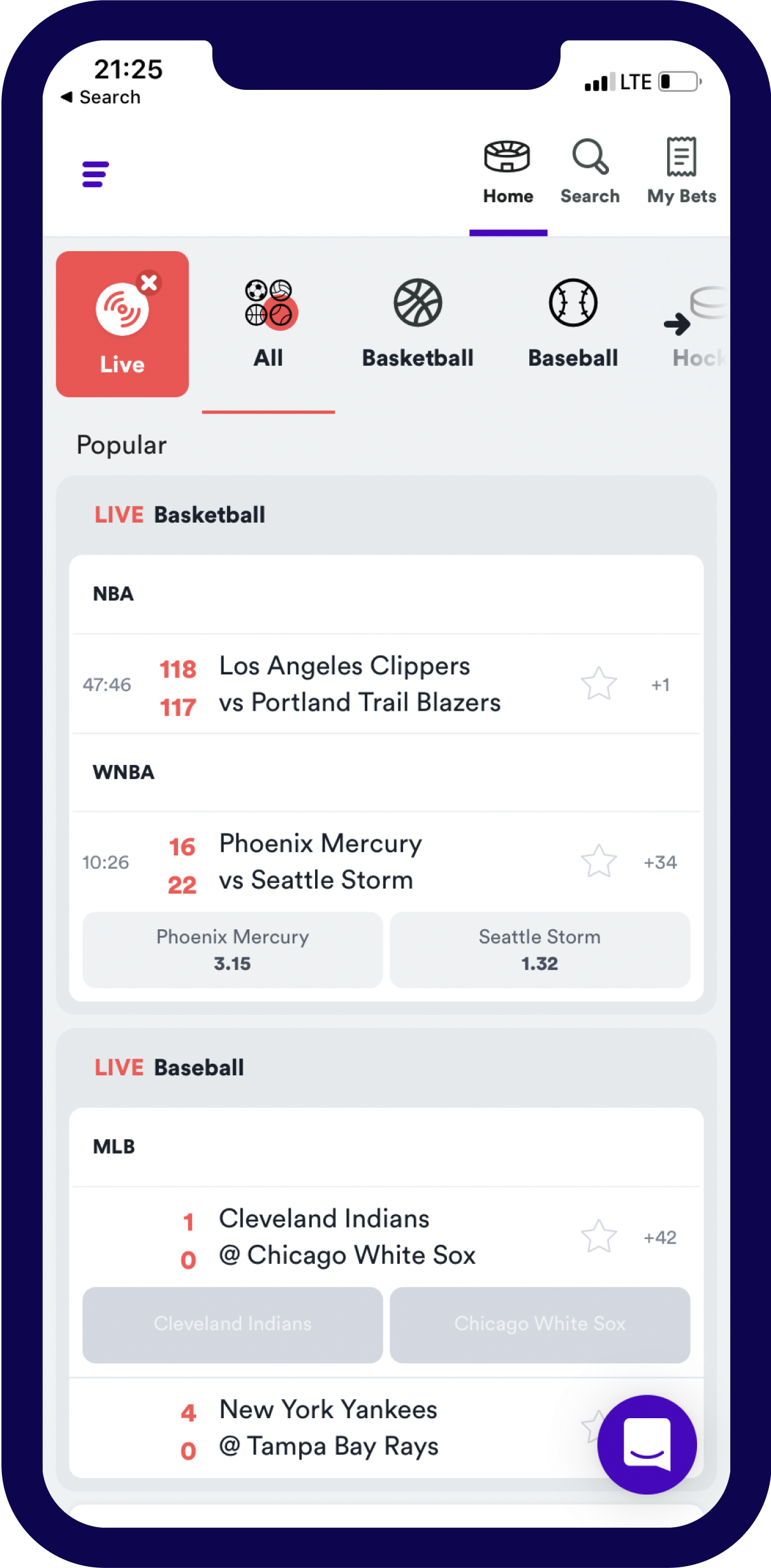Open the hamburger menu

coord(96,174)
